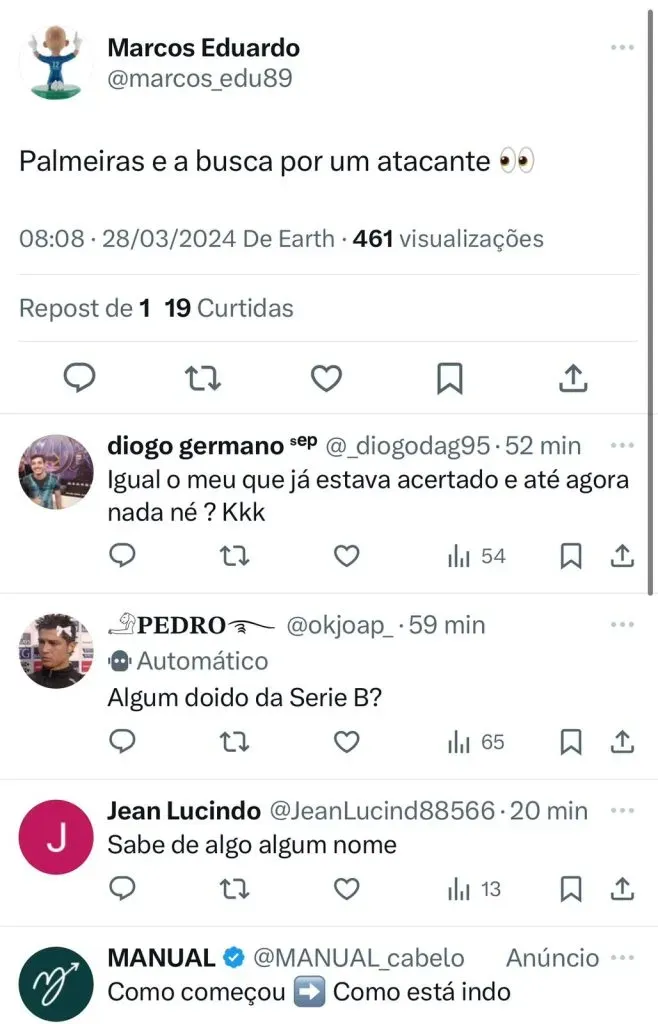Share Jean Lucindo's reply
Viewport: 658px width, 1024px height.
pyautogui.click(x=621, y=888)
